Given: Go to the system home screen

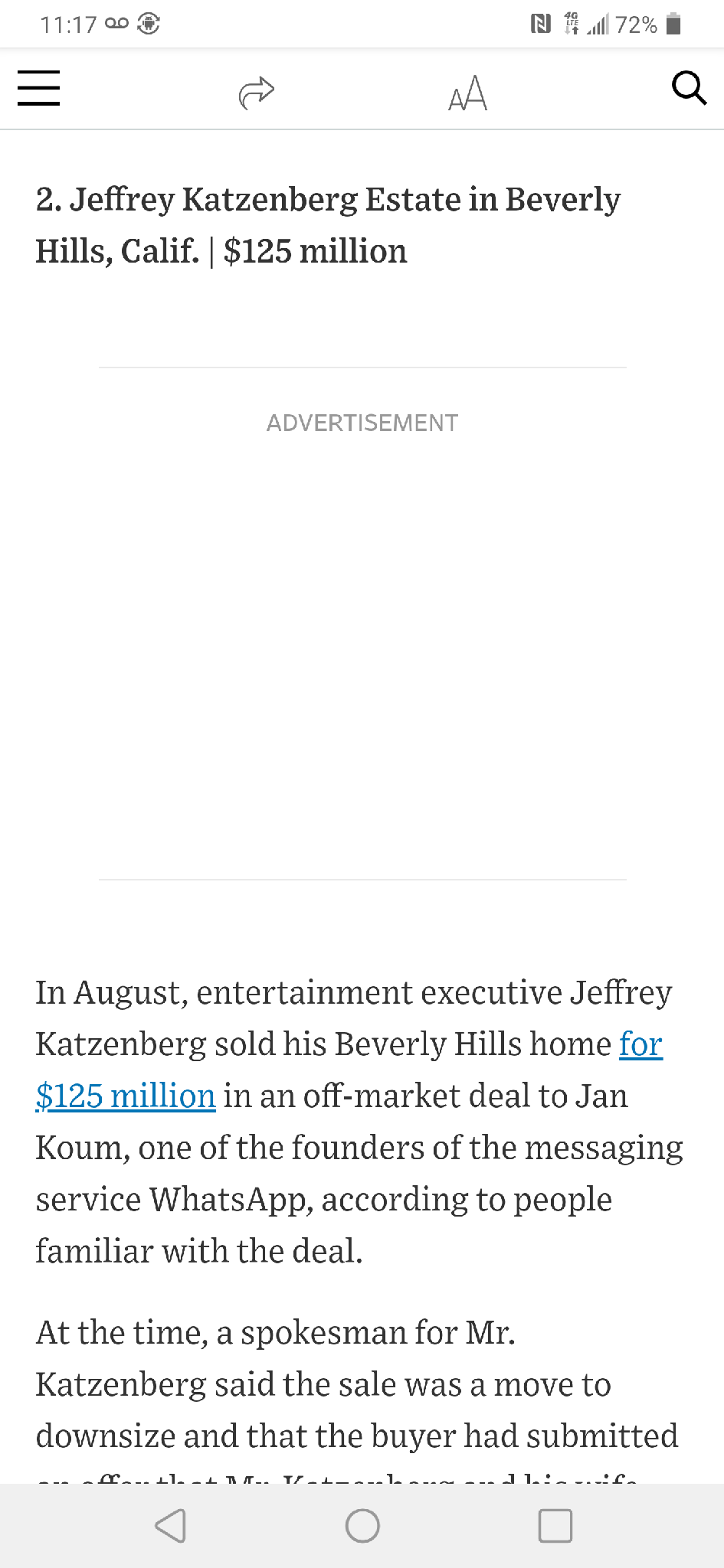Looking at the screenshot, I should coord(362,1526).
